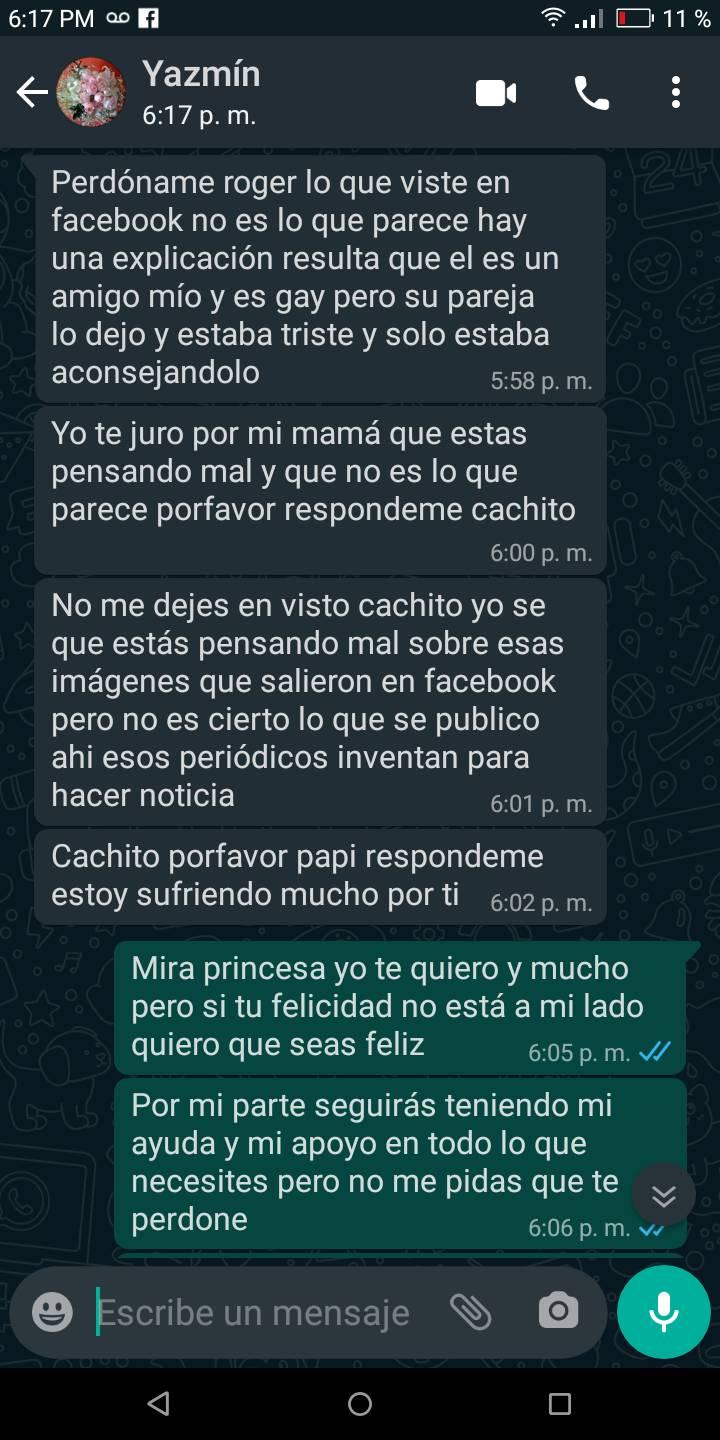720x1440 pixels.
Task: Open the emoji picker
Action: [x=52, y=1312]
